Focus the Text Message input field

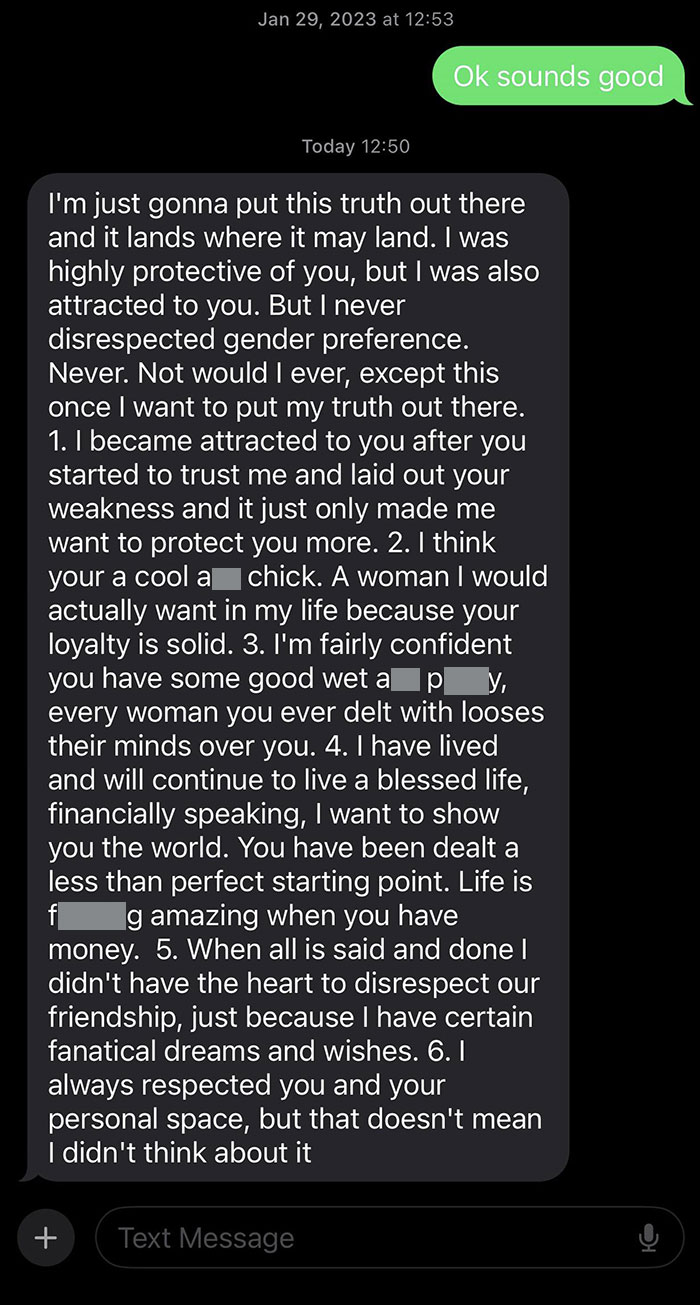[x=360, y=1238]
